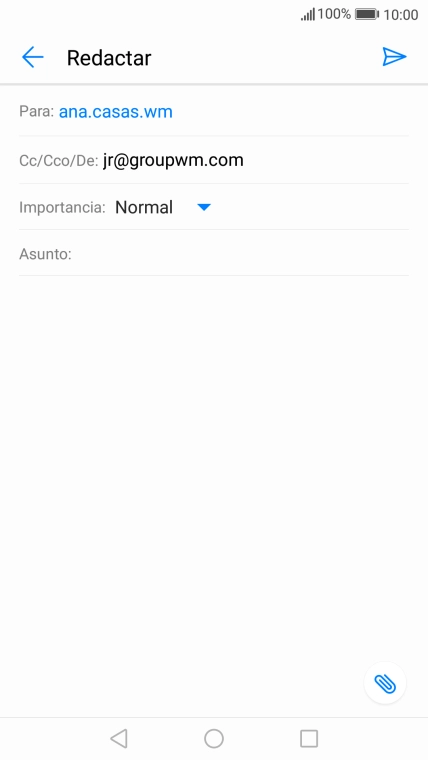
Task: Open recent apps via square button
Action: [309, 739]
